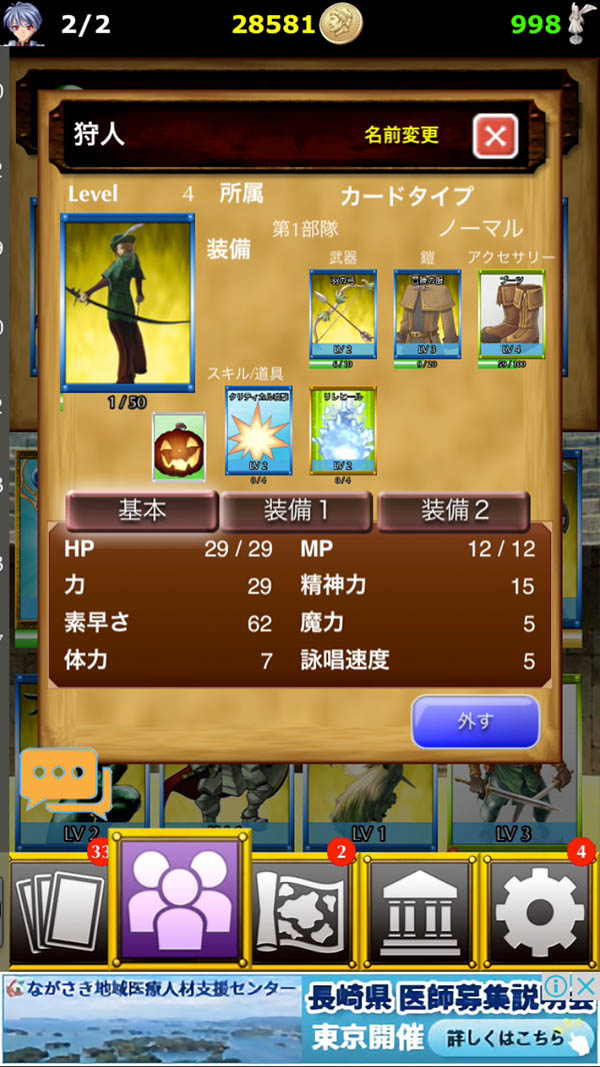Viewport: 600px width, 1067px height.
Task: Close the 狩人 character dialog
Action: pos(495,136)
